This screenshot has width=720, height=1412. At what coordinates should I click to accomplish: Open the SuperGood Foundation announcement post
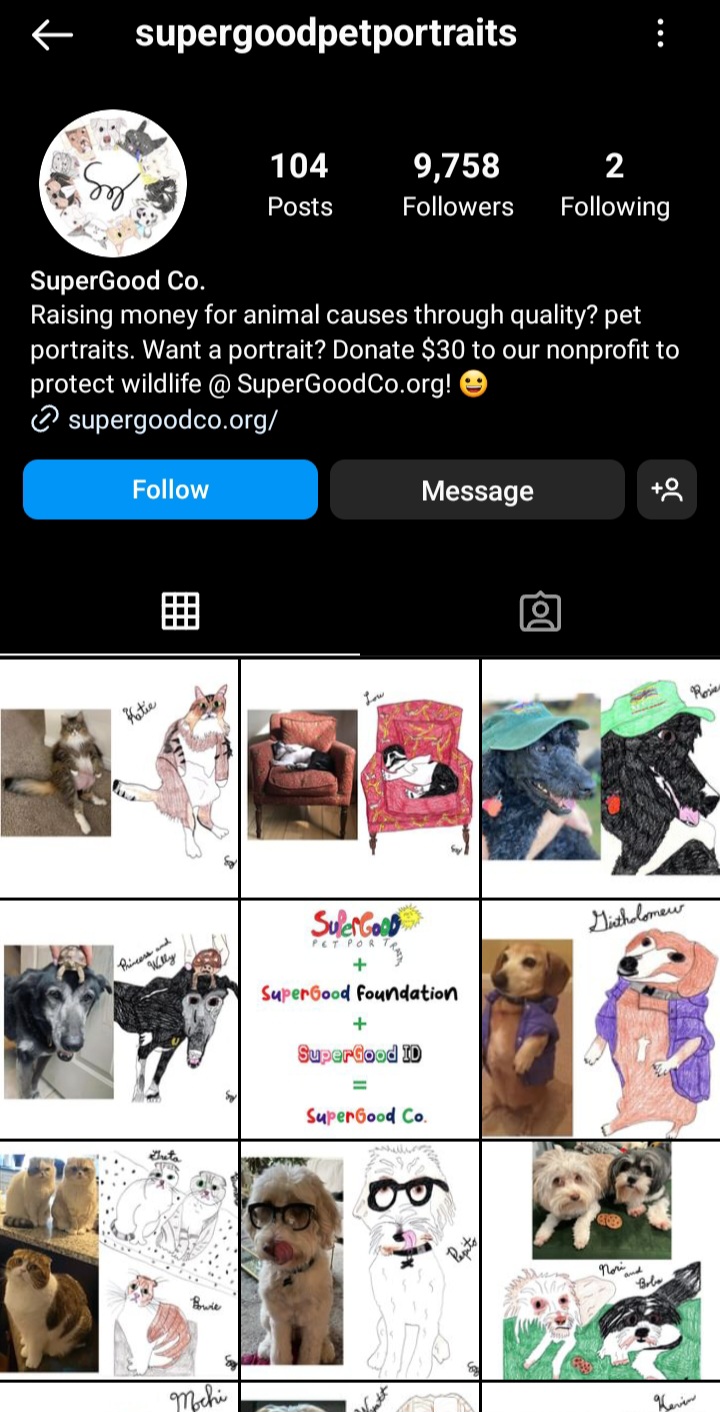[x=360, y=1019]
